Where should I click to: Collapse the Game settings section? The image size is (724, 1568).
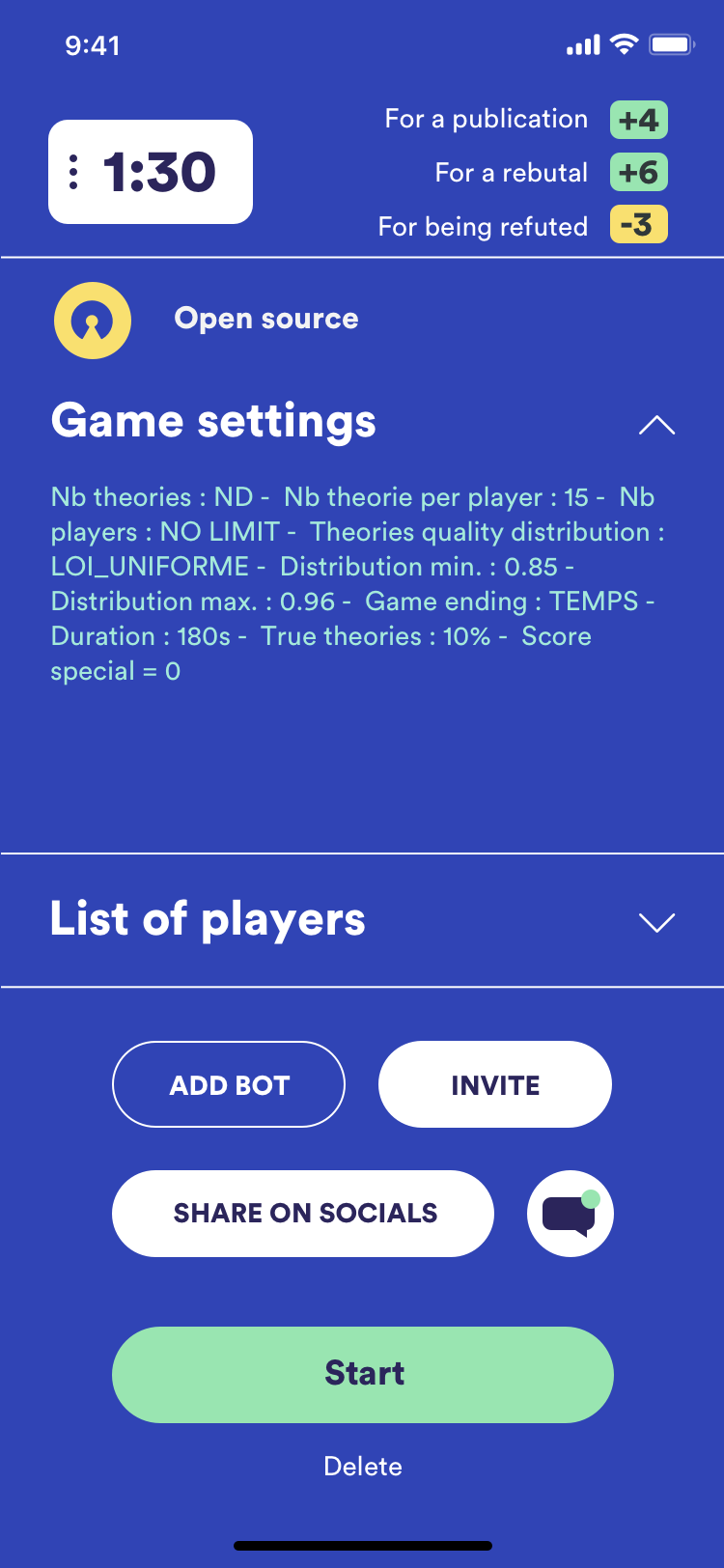point(656,425)
